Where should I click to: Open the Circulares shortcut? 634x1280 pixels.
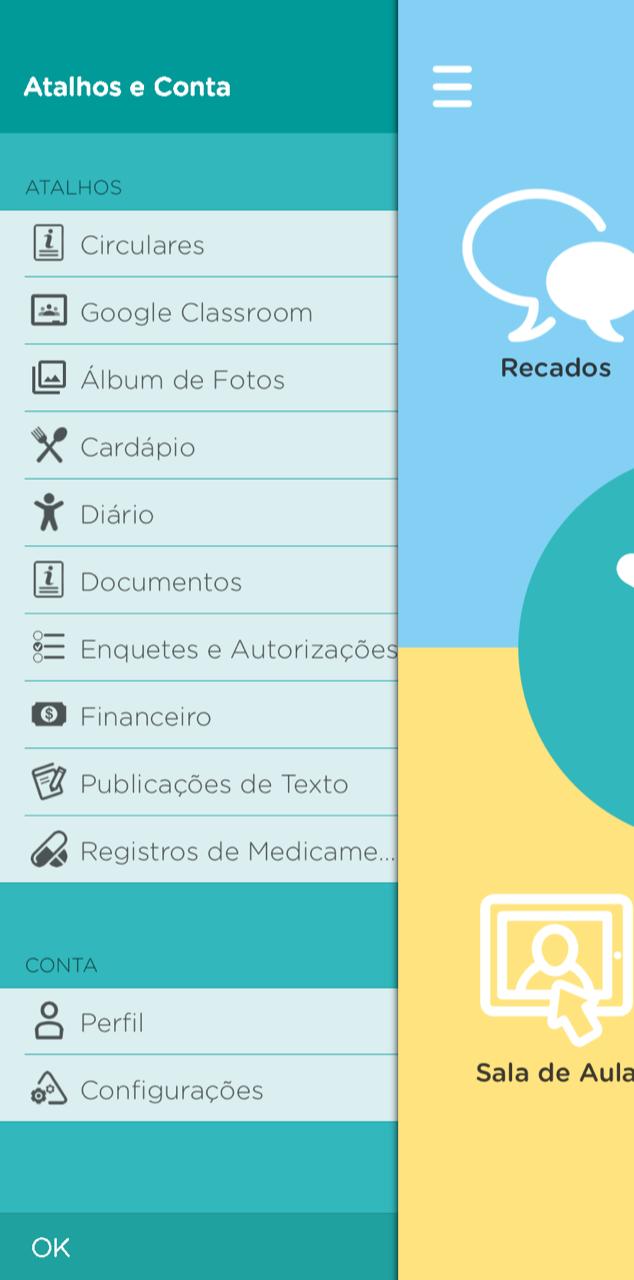pyautogui.click(x=198, y=244)
